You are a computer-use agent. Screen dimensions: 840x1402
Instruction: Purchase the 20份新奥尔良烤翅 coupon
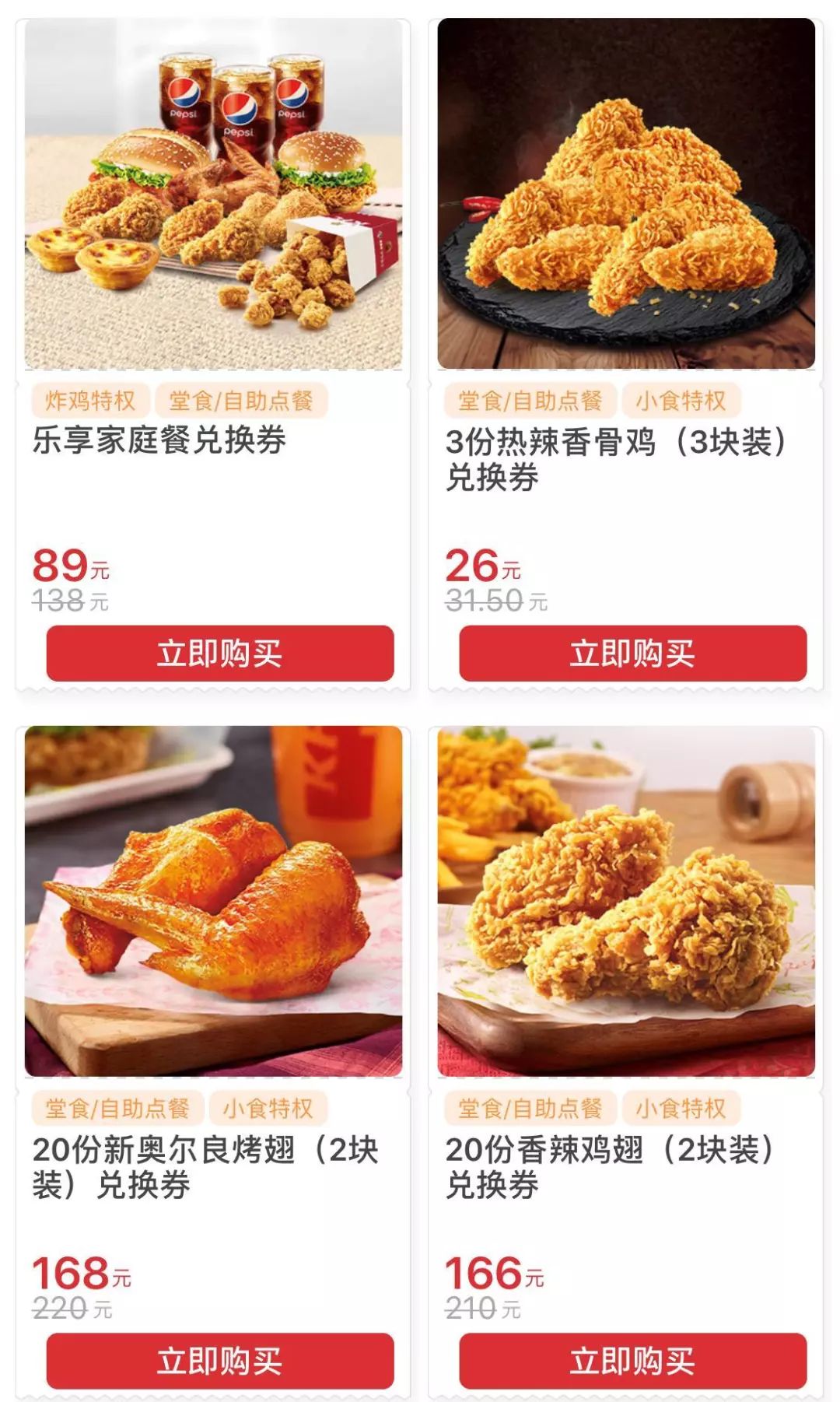(x=220, y=1361)
